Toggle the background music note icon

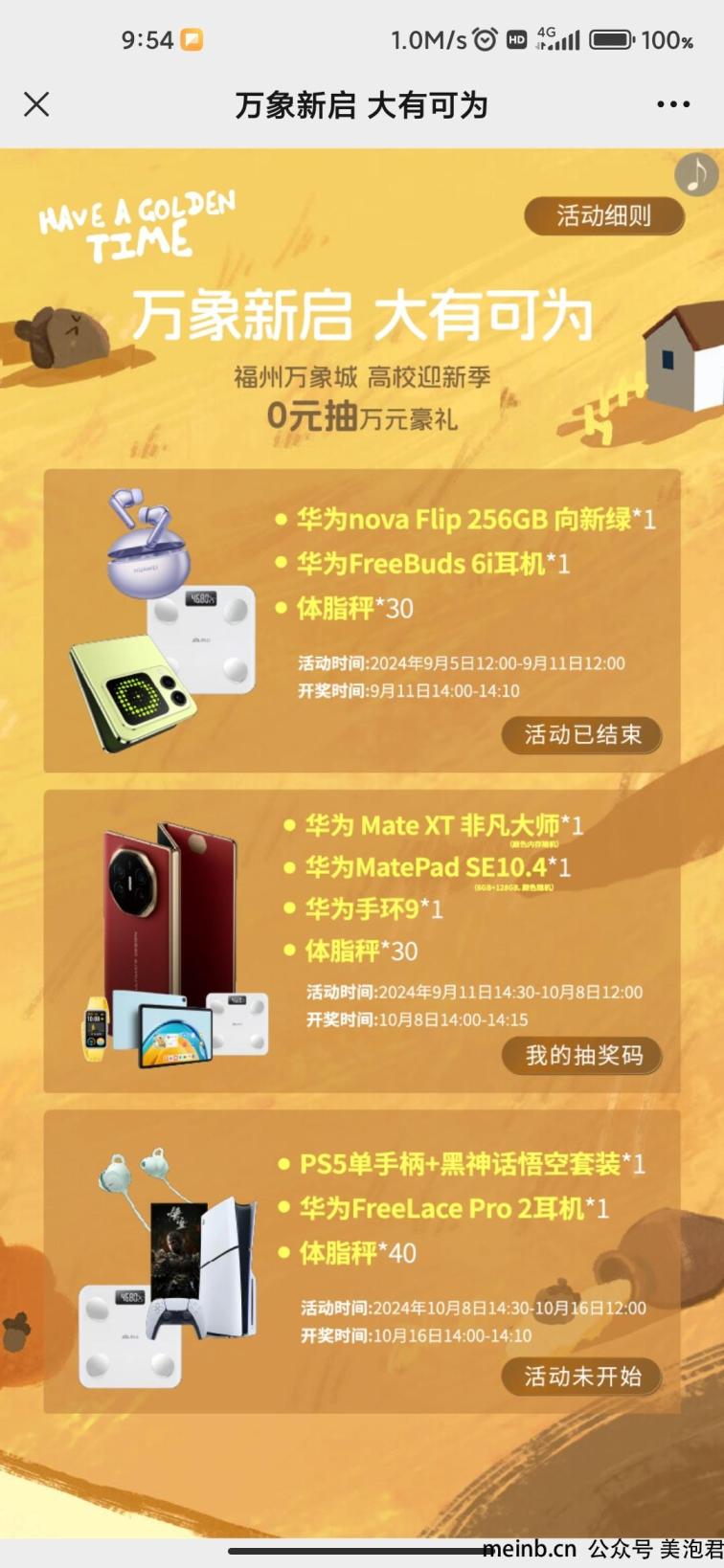(696, 174)
